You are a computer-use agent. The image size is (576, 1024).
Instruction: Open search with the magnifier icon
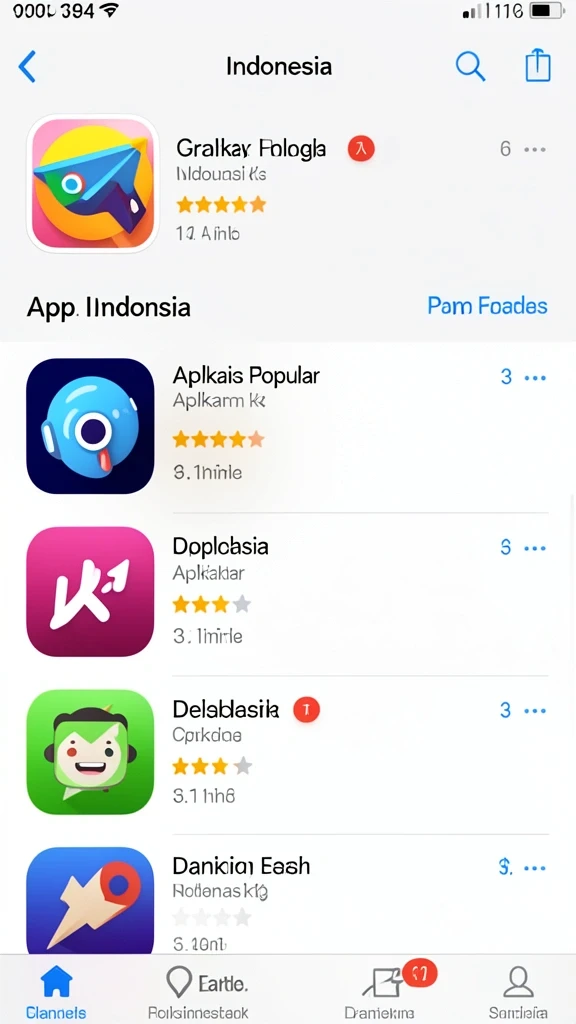click(x=470, y=66)
